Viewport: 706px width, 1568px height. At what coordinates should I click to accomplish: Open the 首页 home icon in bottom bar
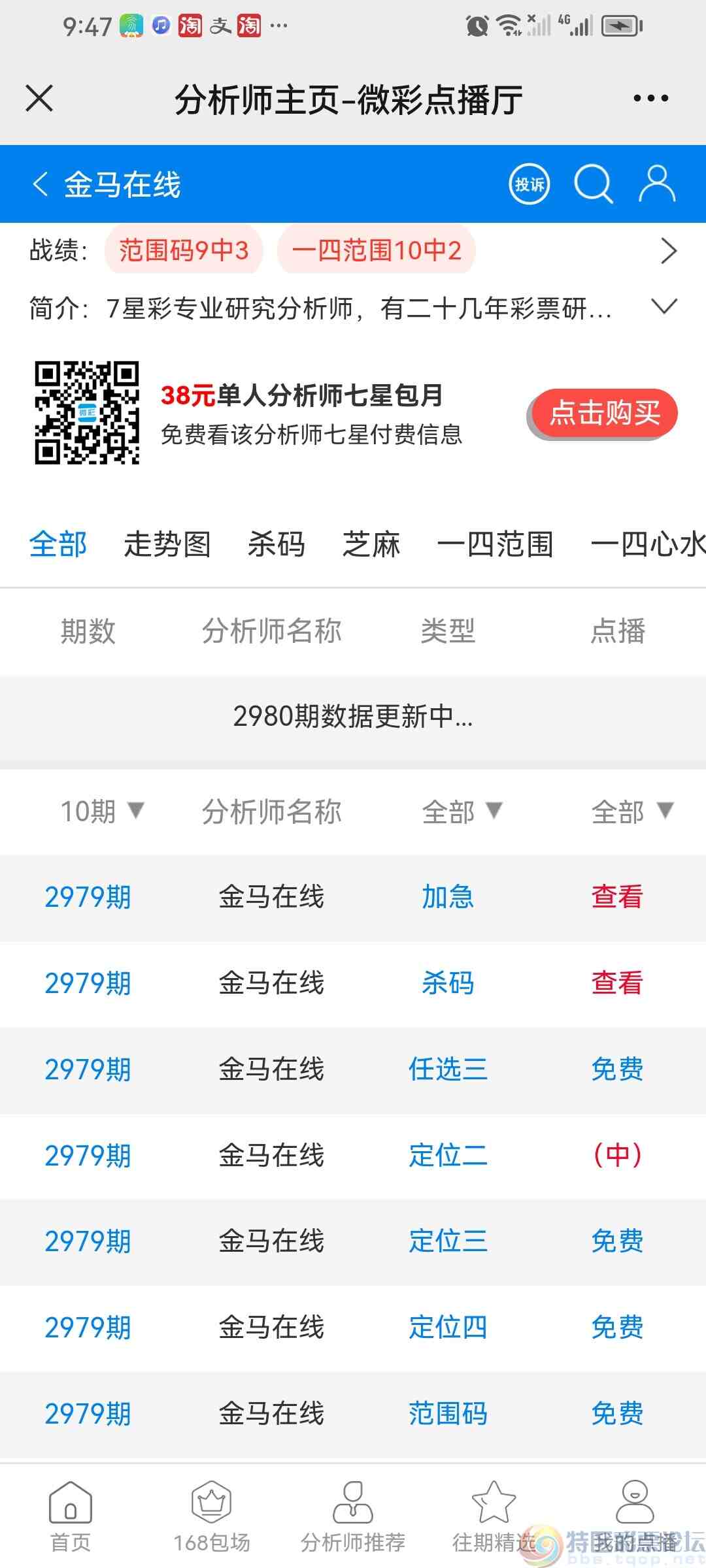(x=70, y=1516)
